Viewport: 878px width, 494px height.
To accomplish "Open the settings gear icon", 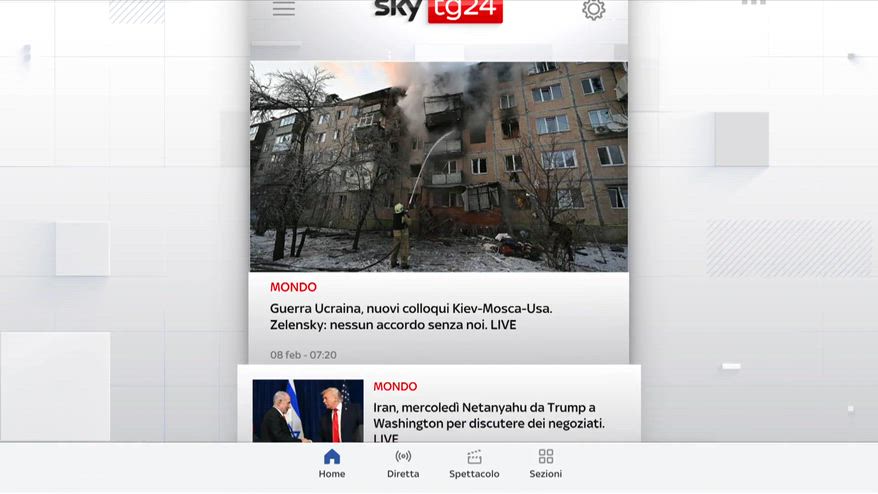I will click(593, 10).
